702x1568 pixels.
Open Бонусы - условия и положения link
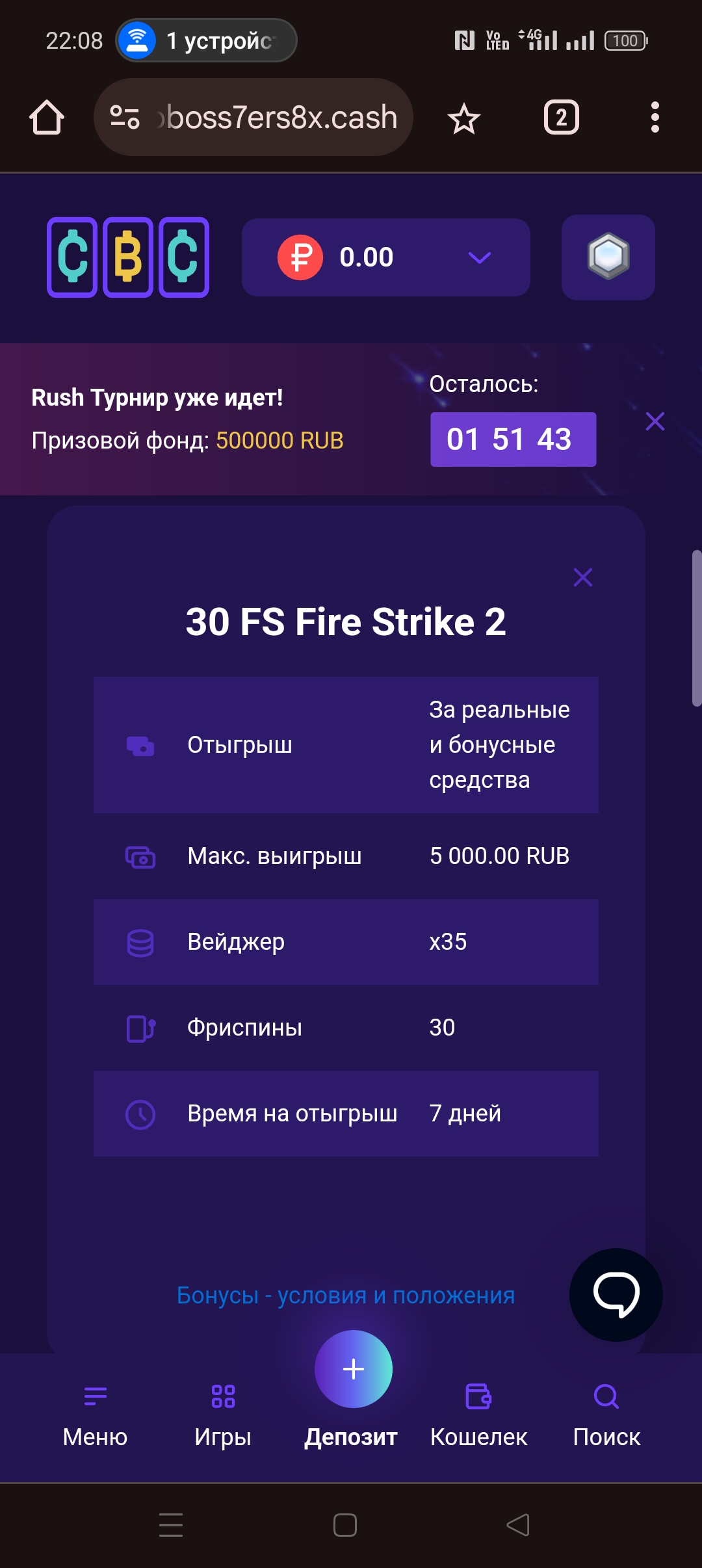coord(346,1295)
